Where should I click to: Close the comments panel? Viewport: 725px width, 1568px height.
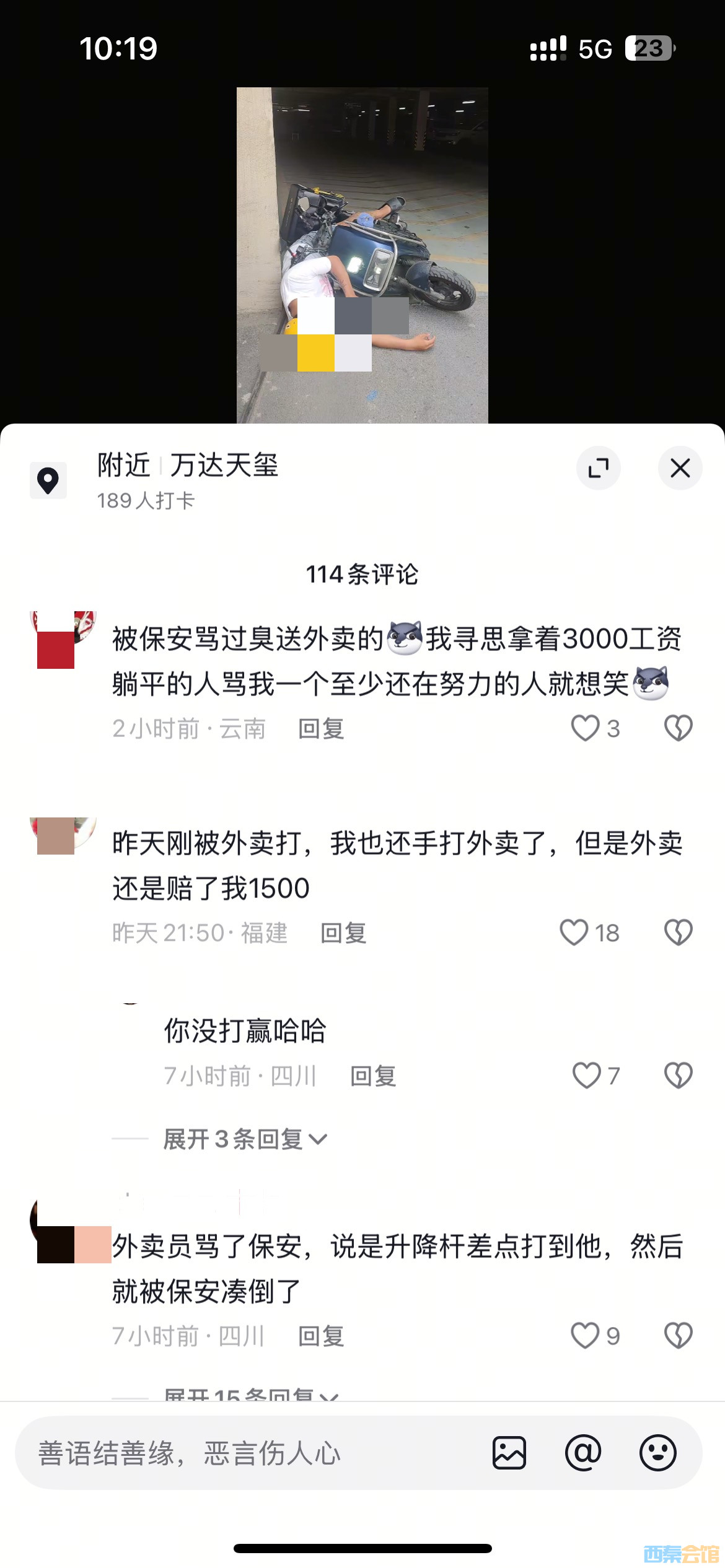pyautogui.click(x=680, y=468)
